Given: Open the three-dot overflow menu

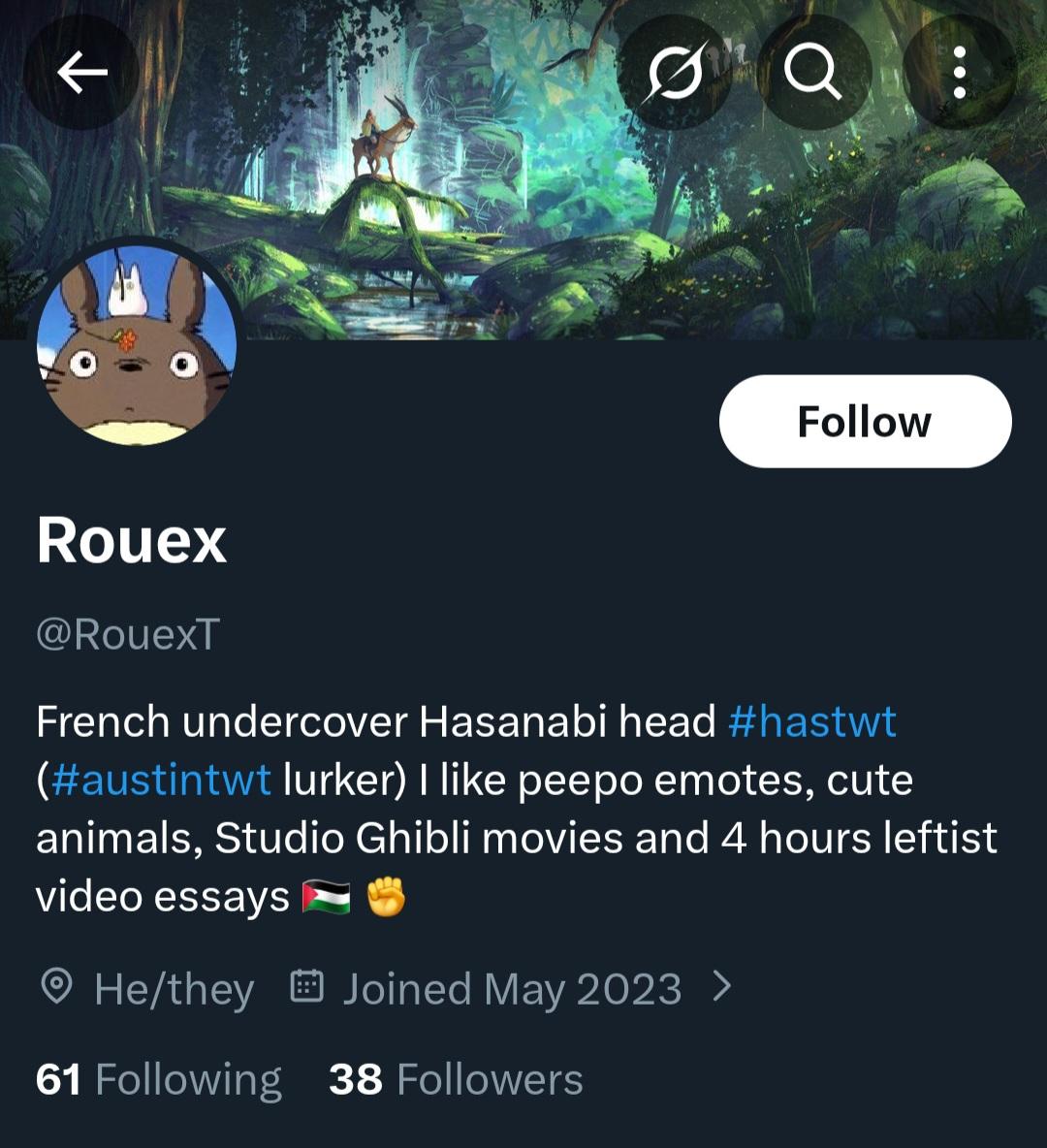Looking at the screenshot, I should click(x=959, y=72).
